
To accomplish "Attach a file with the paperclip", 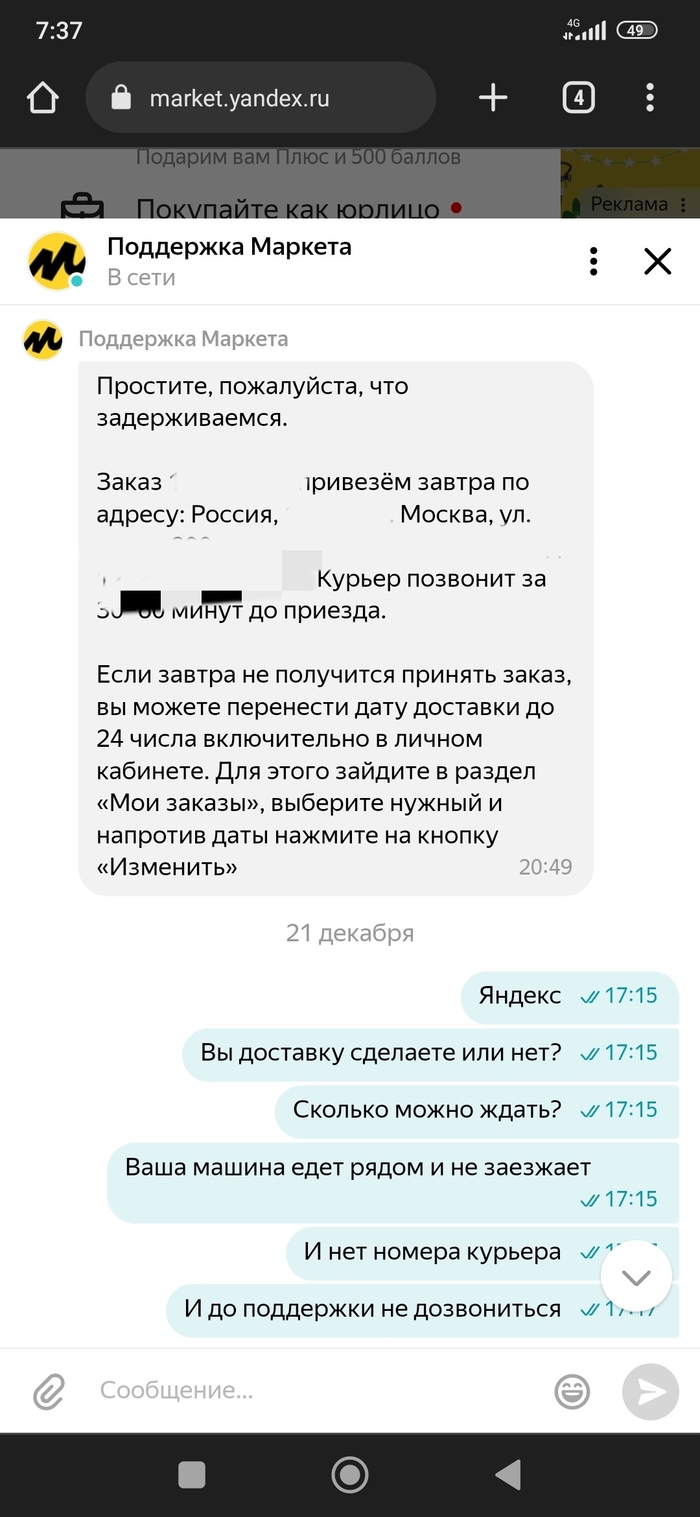I will pyautogui.click(x=49, y=1391).
